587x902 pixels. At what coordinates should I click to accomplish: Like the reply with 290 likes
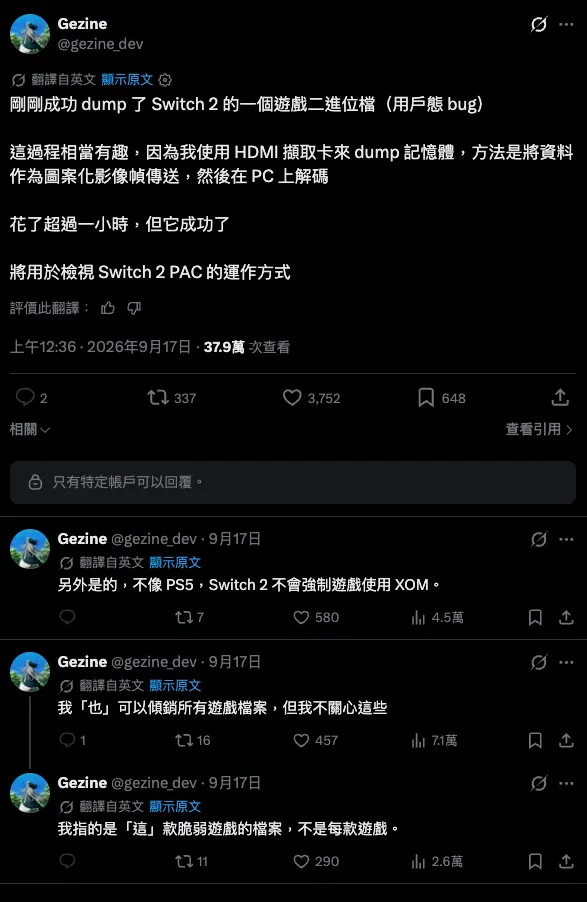[316, 861]
